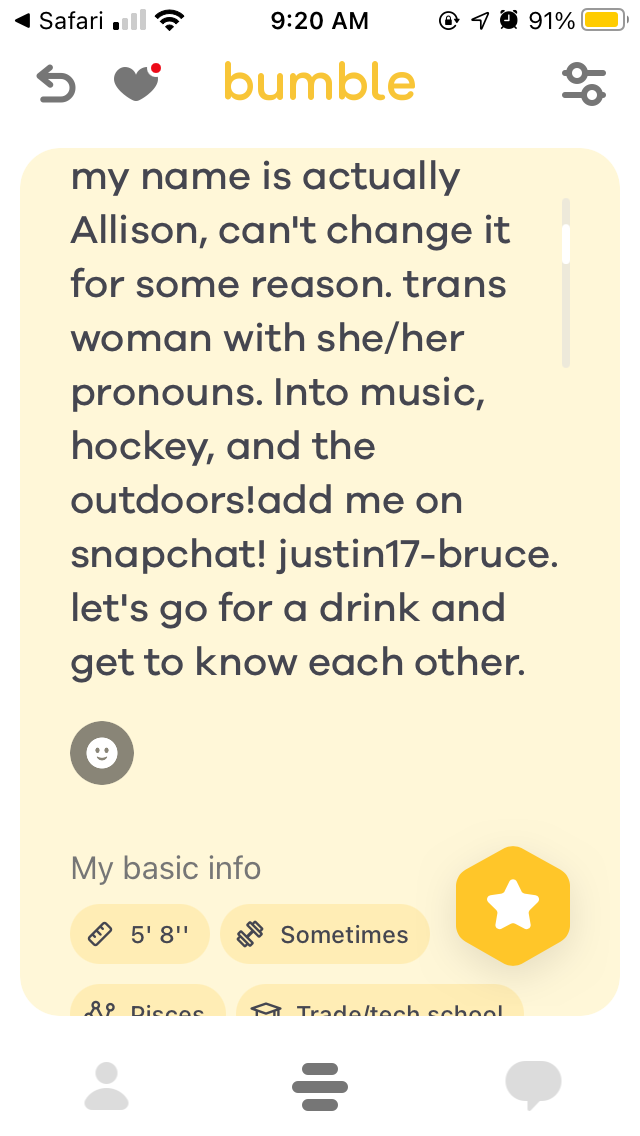This screenshot has width=640, height=1136.
Task: Go to the swipe cards tab
Action: (320, 1087)
